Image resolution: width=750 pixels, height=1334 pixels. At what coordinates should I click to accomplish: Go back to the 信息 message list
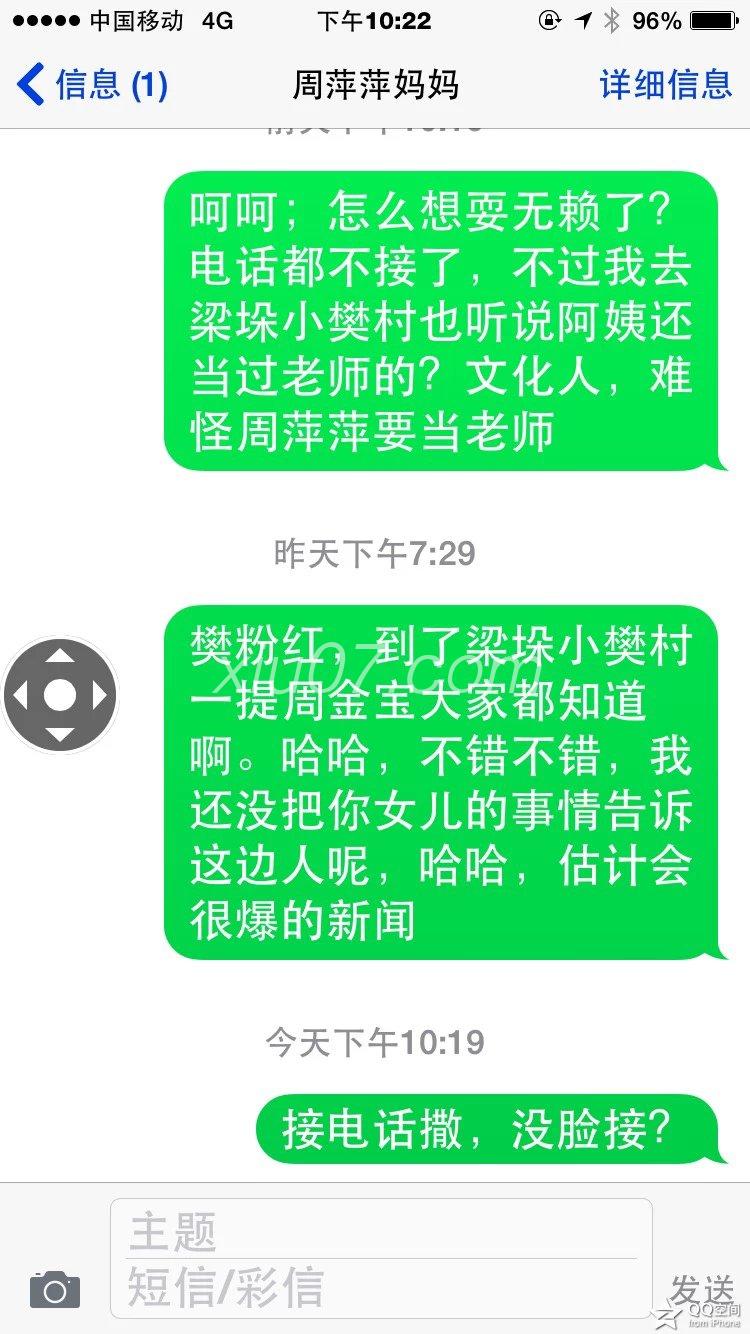click(x=92, y=84)
